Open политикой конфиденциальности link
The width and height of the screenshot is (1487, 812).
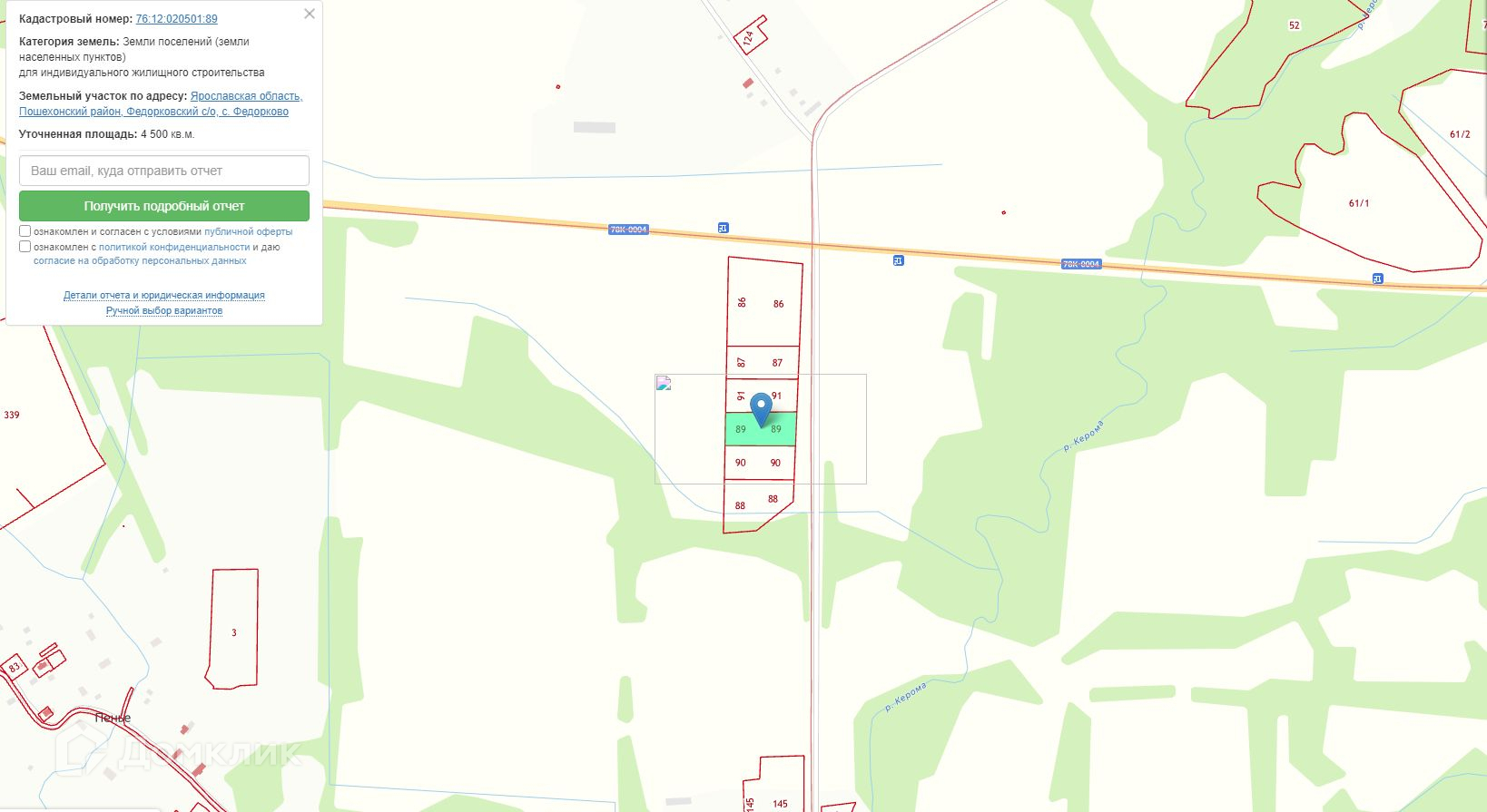(x=174, y=247)
